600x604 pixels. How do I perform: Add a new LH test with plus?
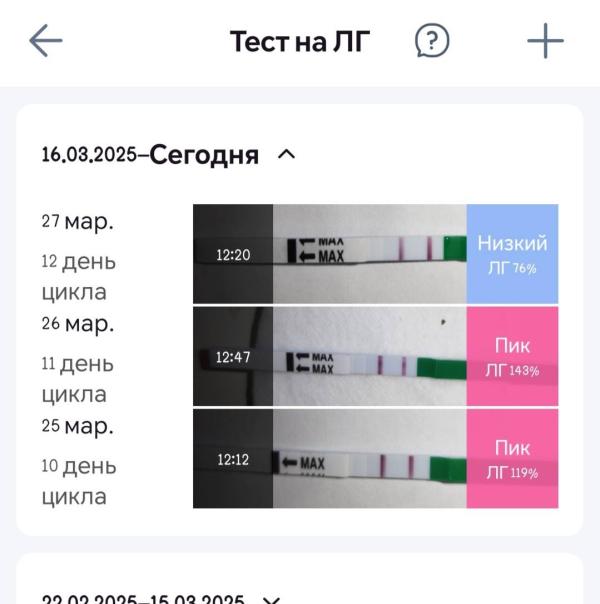coord(545,41)
